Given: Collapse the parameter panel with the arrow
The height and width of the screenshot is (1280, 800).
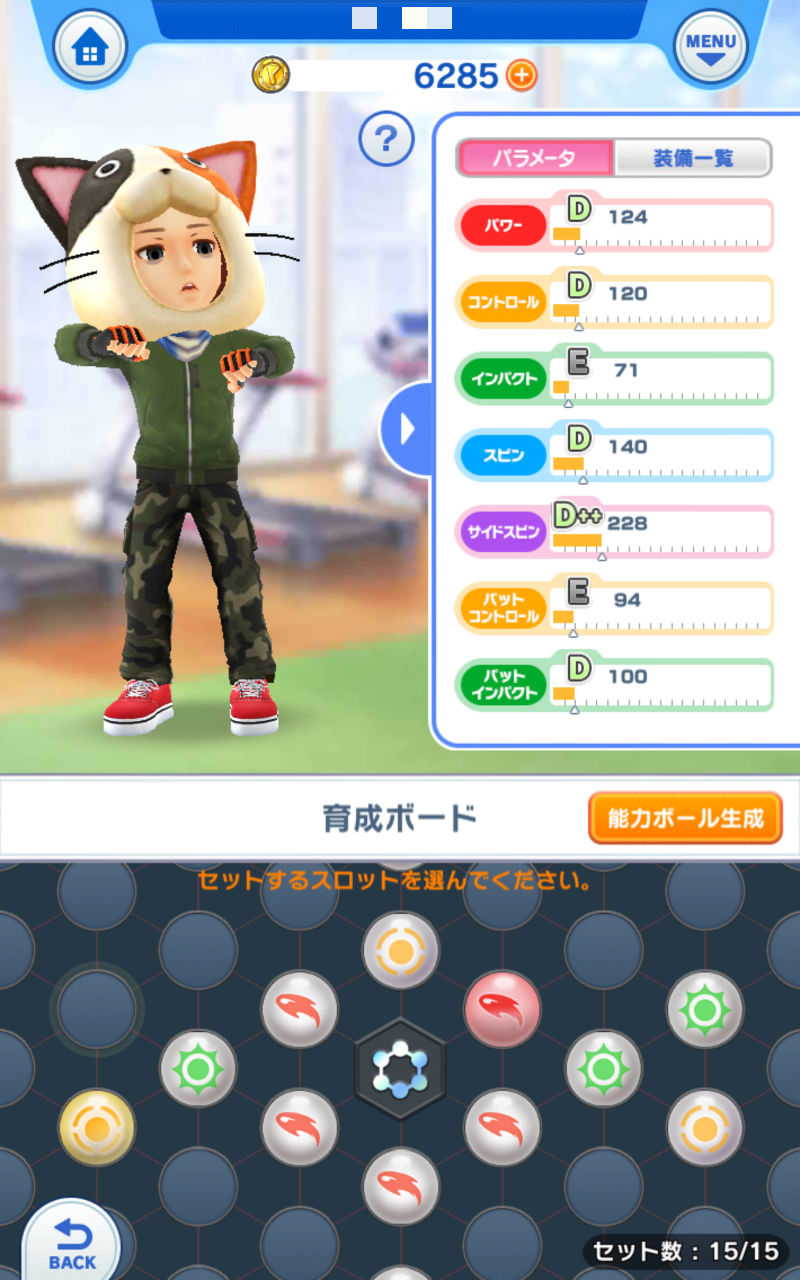Looking at the screenshot, I should [406, 428].
